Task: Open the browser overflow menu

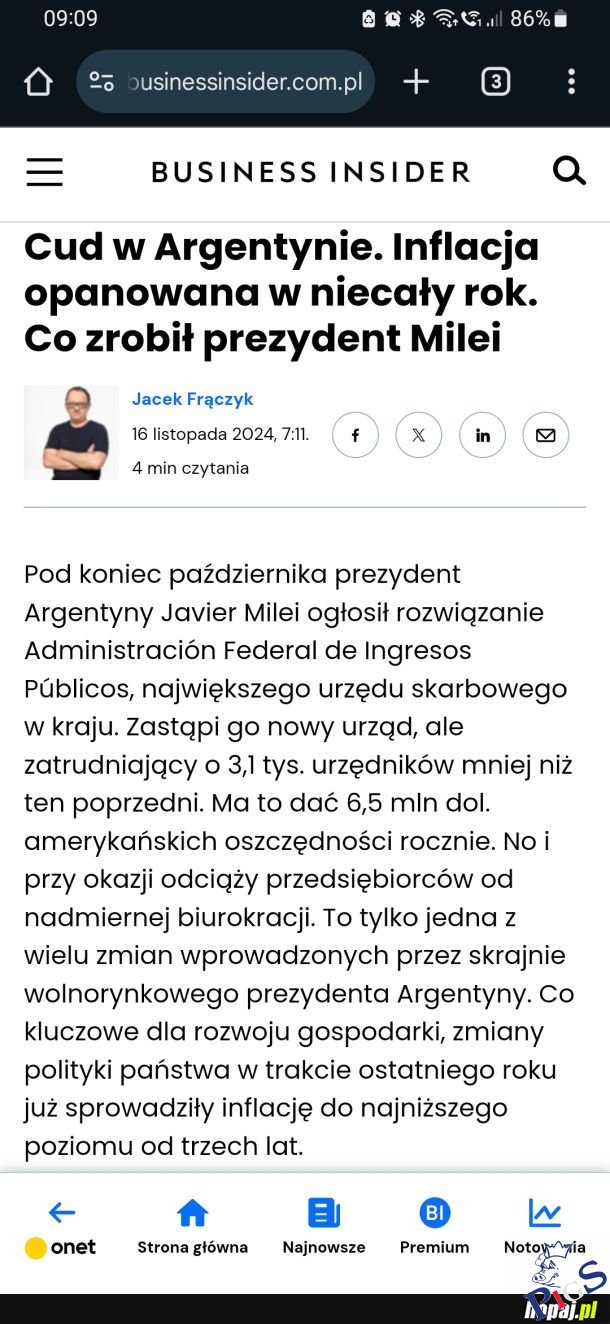Action: (571, 82)
